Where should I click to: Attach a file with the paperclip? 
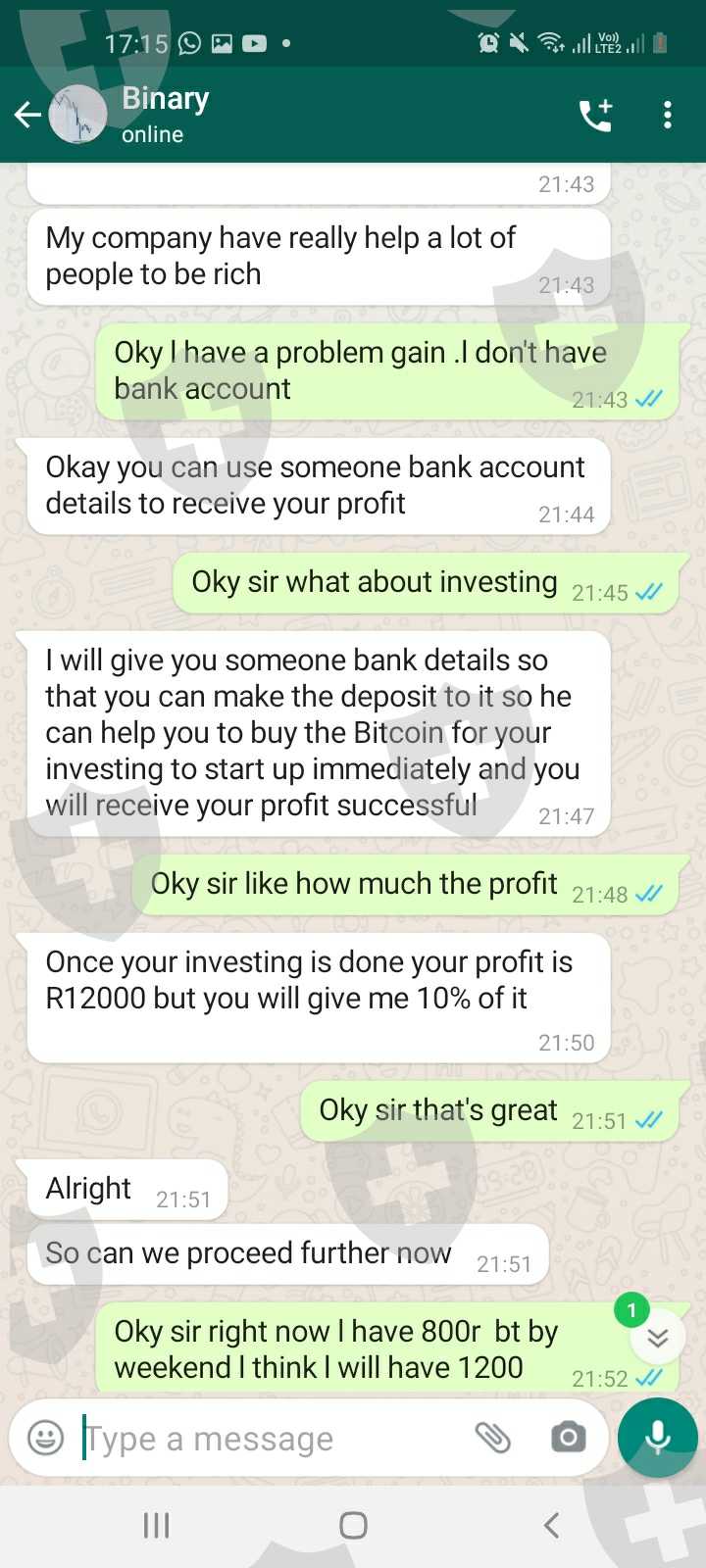coord(492,1438)
